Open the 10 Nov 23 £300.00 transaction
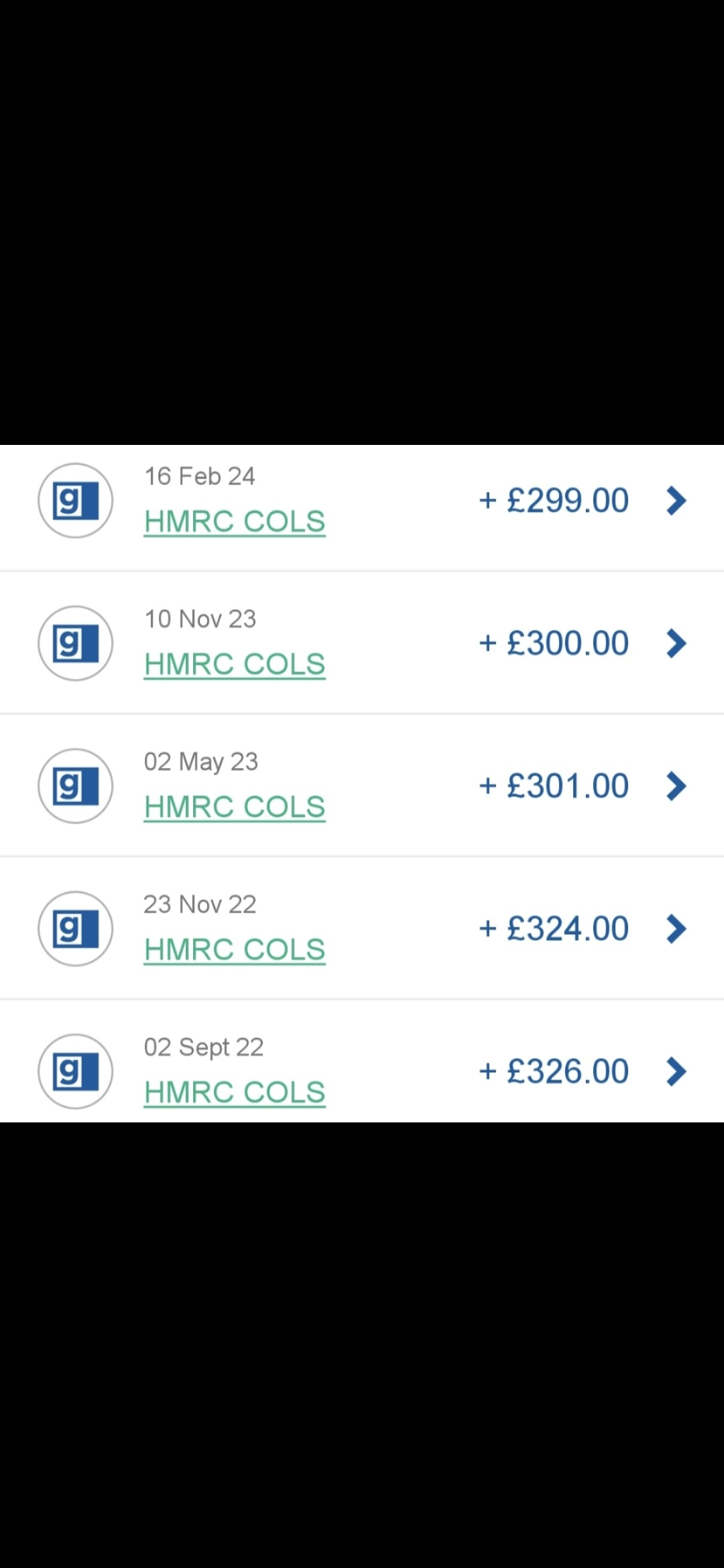The width and height of the screenshot is (724, 1568). pos(362,643)
